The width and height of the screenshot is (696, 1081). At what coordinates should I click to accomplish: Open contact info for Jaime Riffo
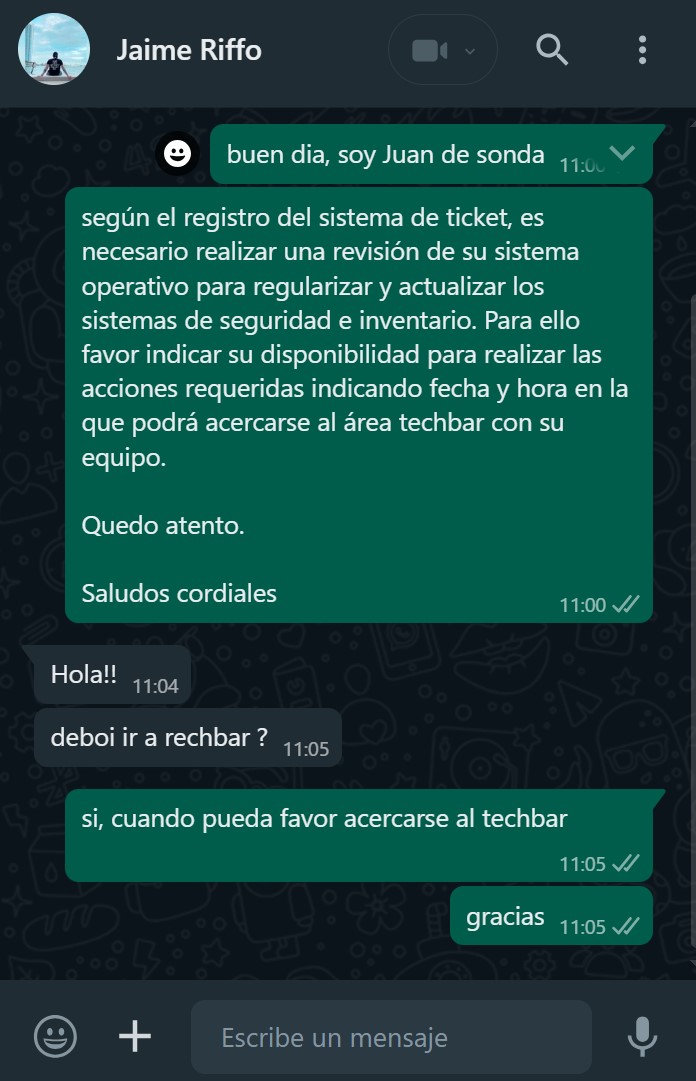pyautogui.click(x=189, y=50)
